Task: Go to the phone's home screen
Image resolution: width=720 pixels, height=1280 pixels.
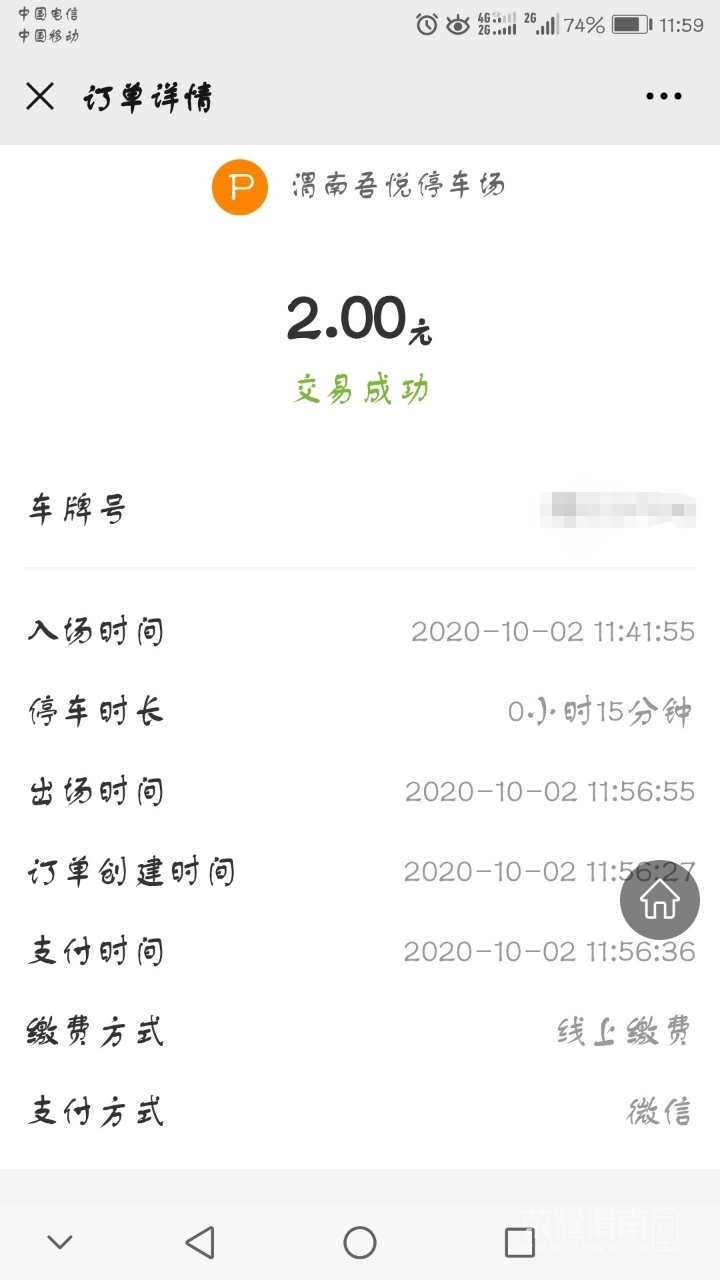Action: (360, 1242)
